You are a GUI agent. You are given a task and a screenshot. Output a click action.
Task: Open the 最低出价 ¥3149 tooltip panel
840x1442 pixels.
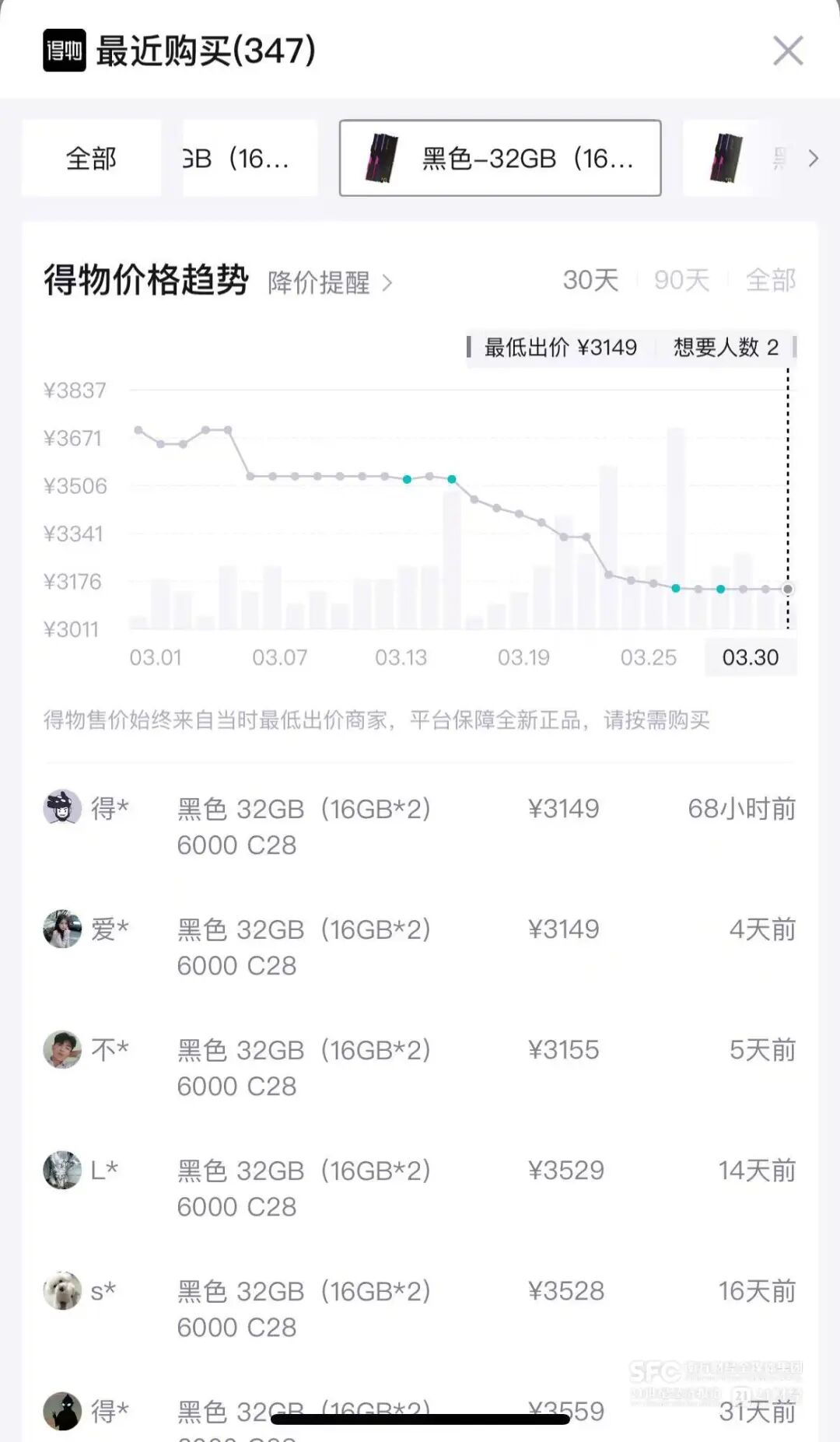tap(562, 347)
